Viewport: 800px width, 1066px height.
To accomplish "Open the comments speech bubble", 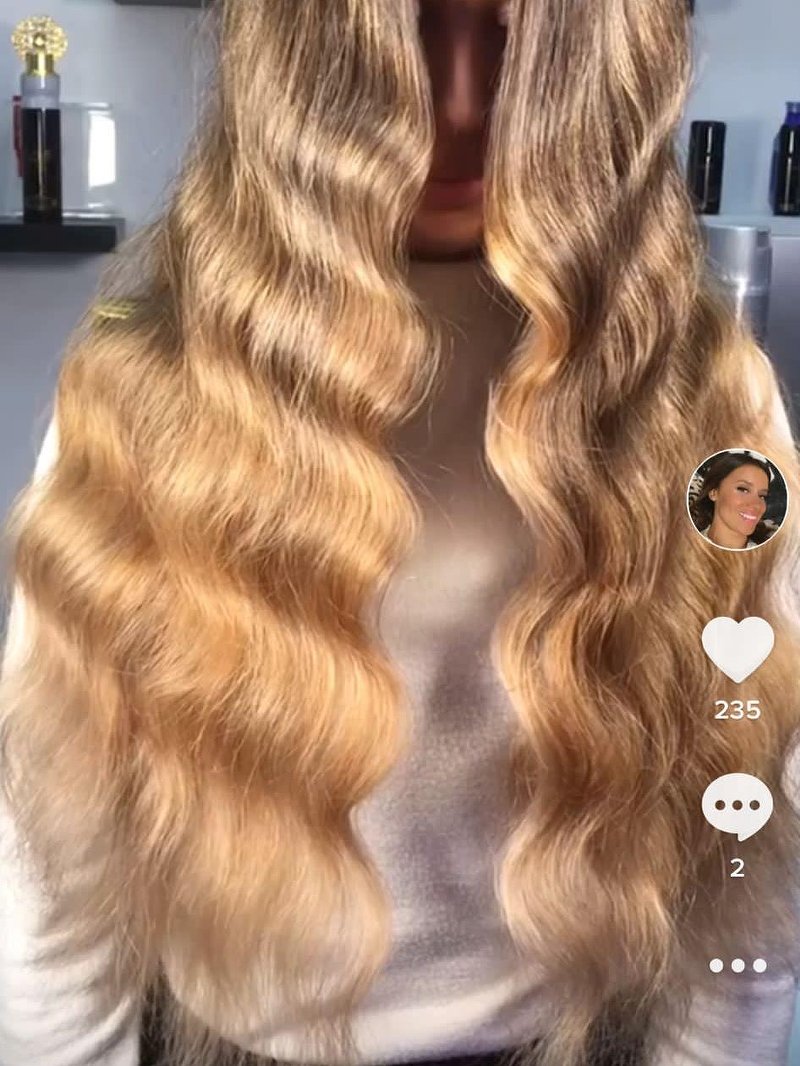I will 737,807.
